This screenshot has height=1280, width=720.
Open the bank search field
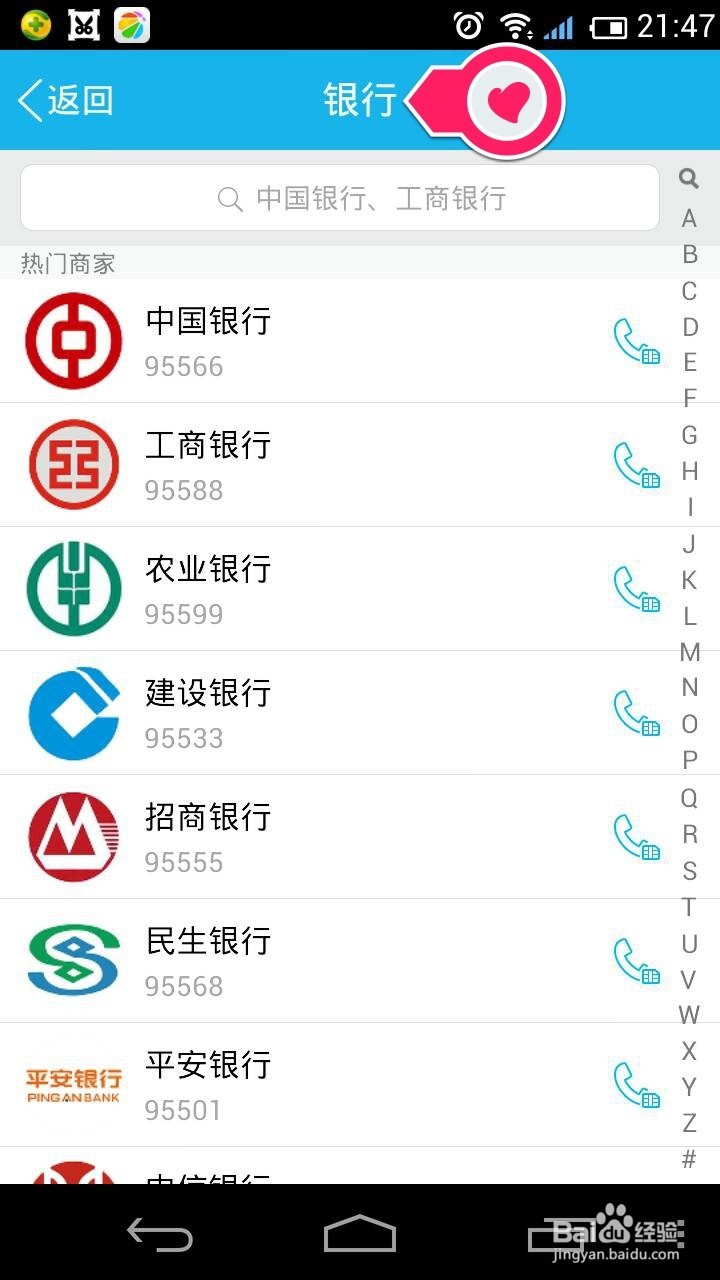click(x=340, y=198)
